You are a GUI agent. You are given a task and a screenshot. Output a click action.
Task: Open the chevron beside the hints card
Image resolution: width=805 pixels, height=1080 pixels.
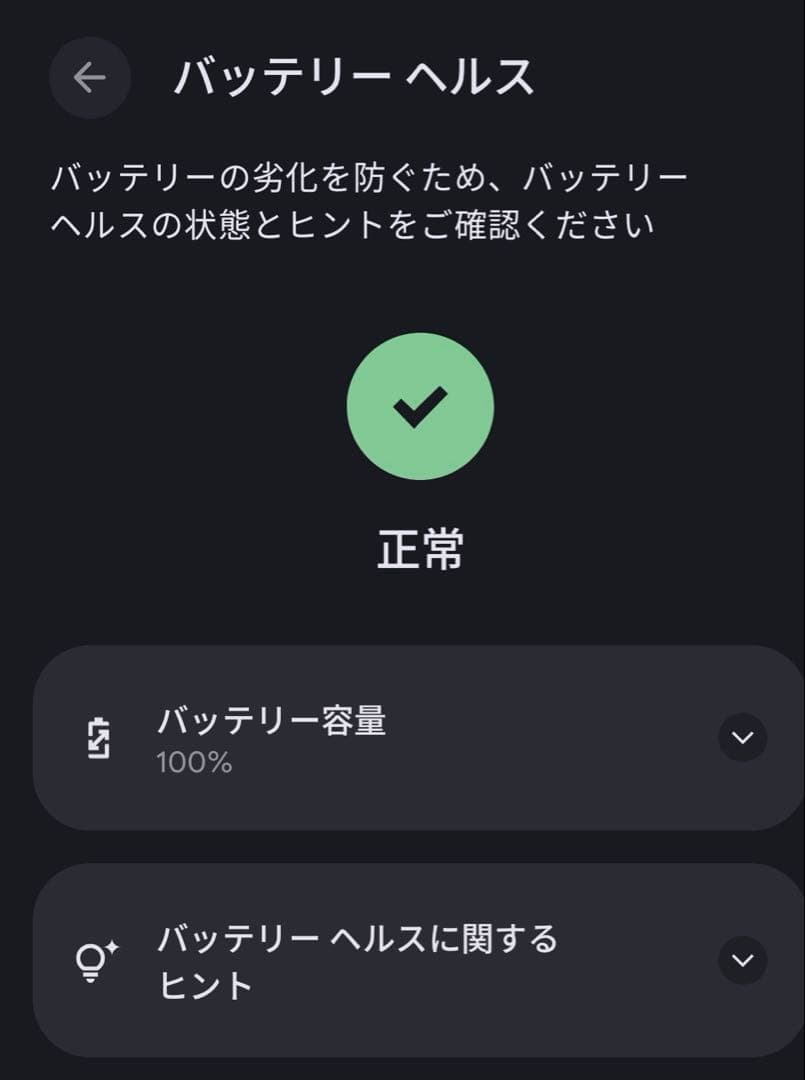tap(741, 960)
